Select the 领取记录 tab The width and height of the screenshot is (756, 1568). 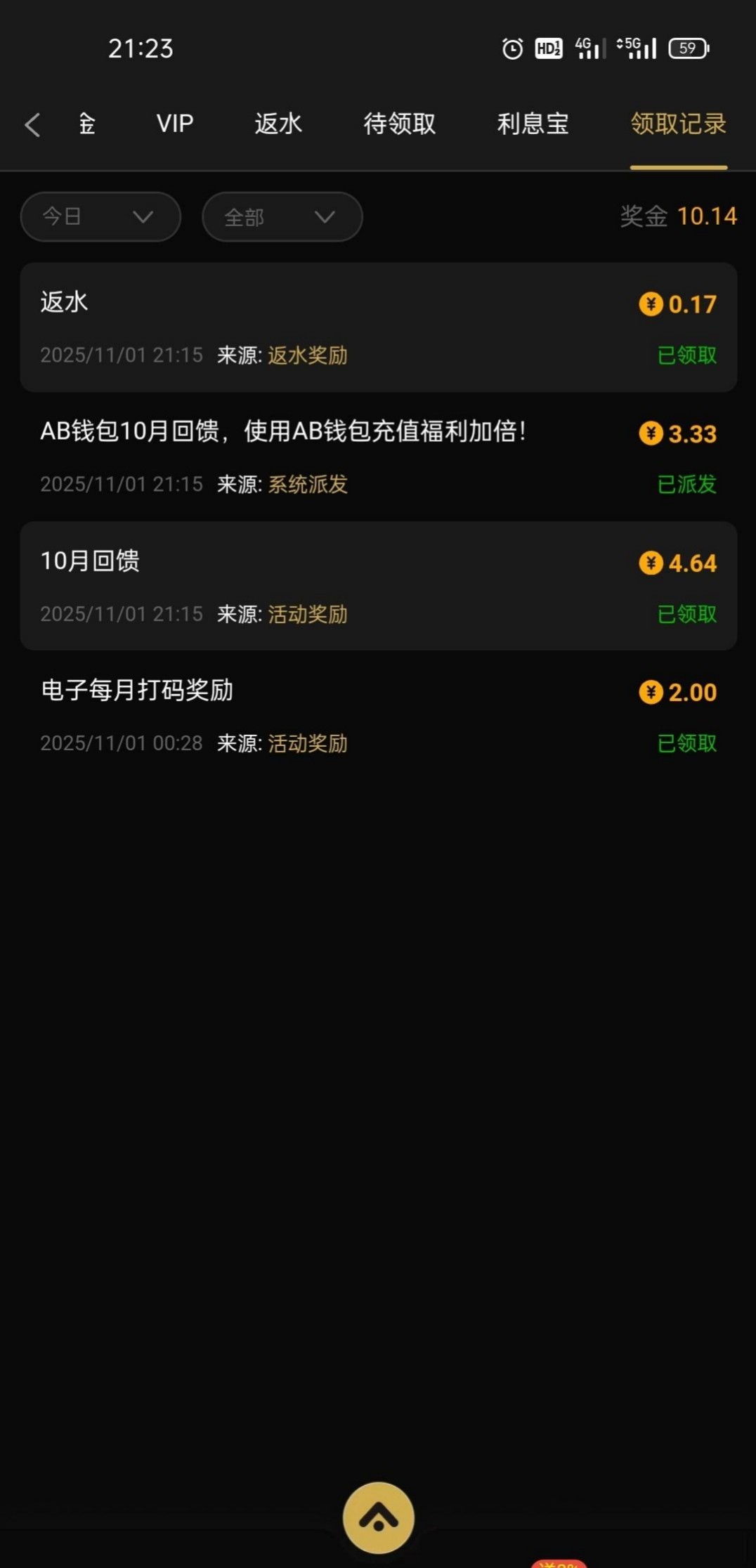[678, 124]
